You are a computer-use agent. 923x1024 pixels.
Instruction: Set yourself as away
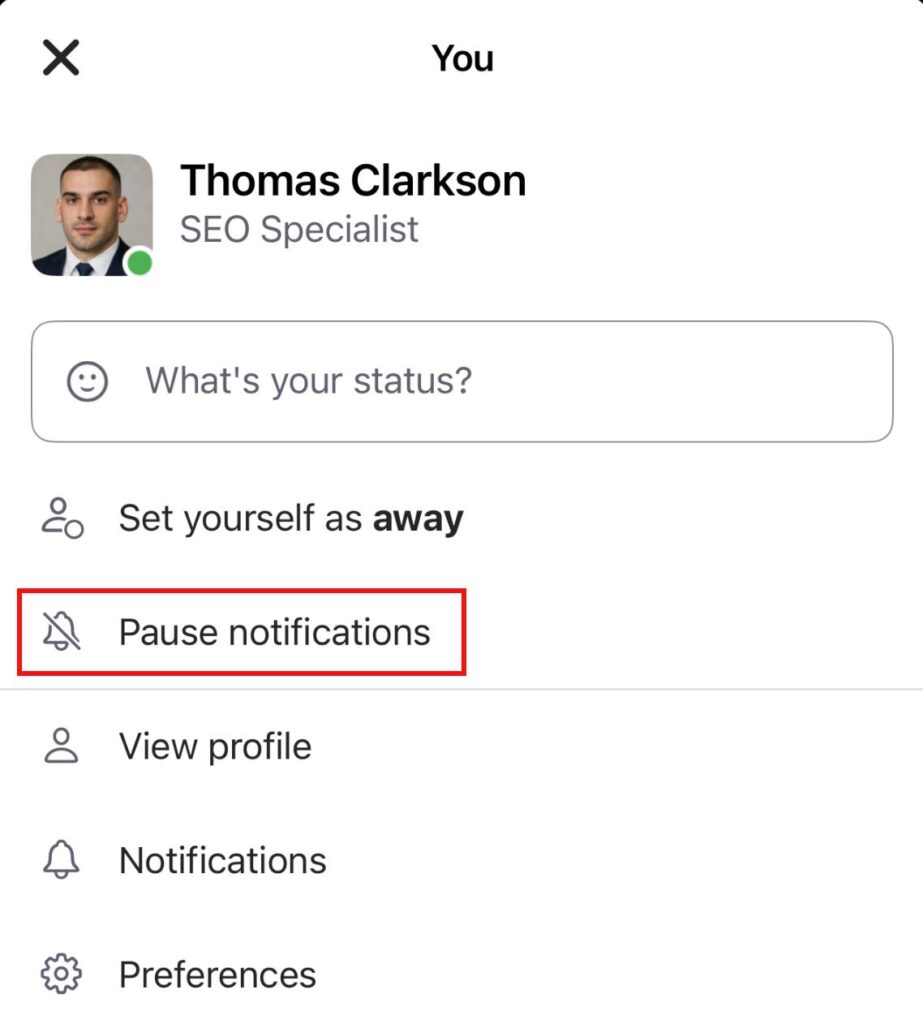point(290,518)
